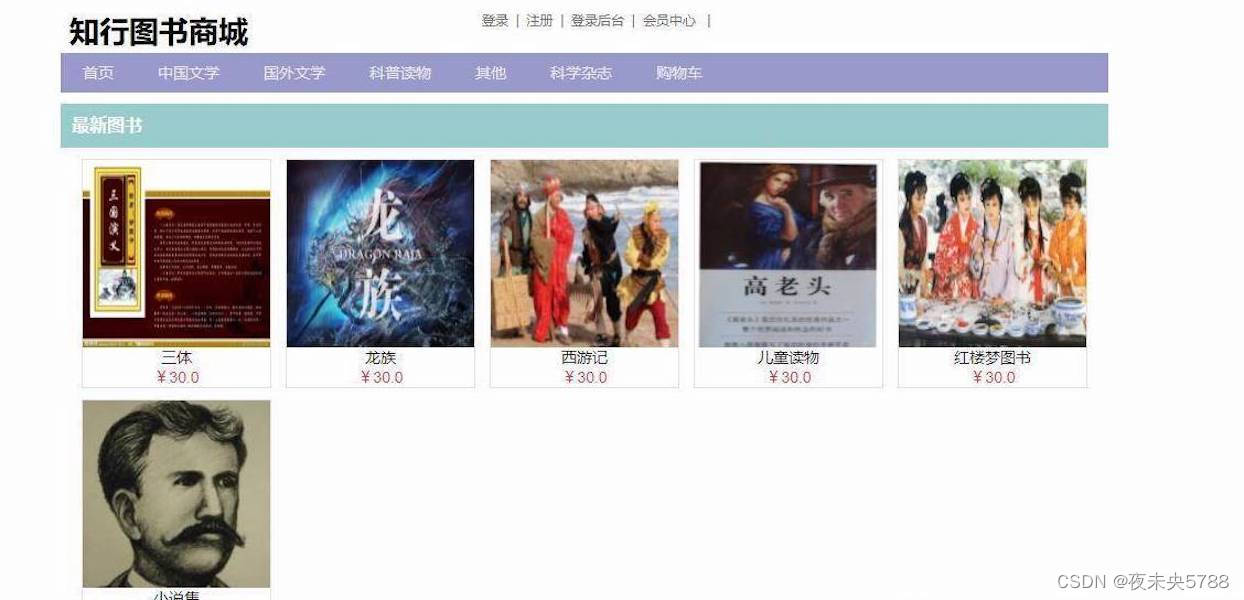Screen dimensions: 1244x600
Task: Open the 登录 login link
Action: coord(494,20)
